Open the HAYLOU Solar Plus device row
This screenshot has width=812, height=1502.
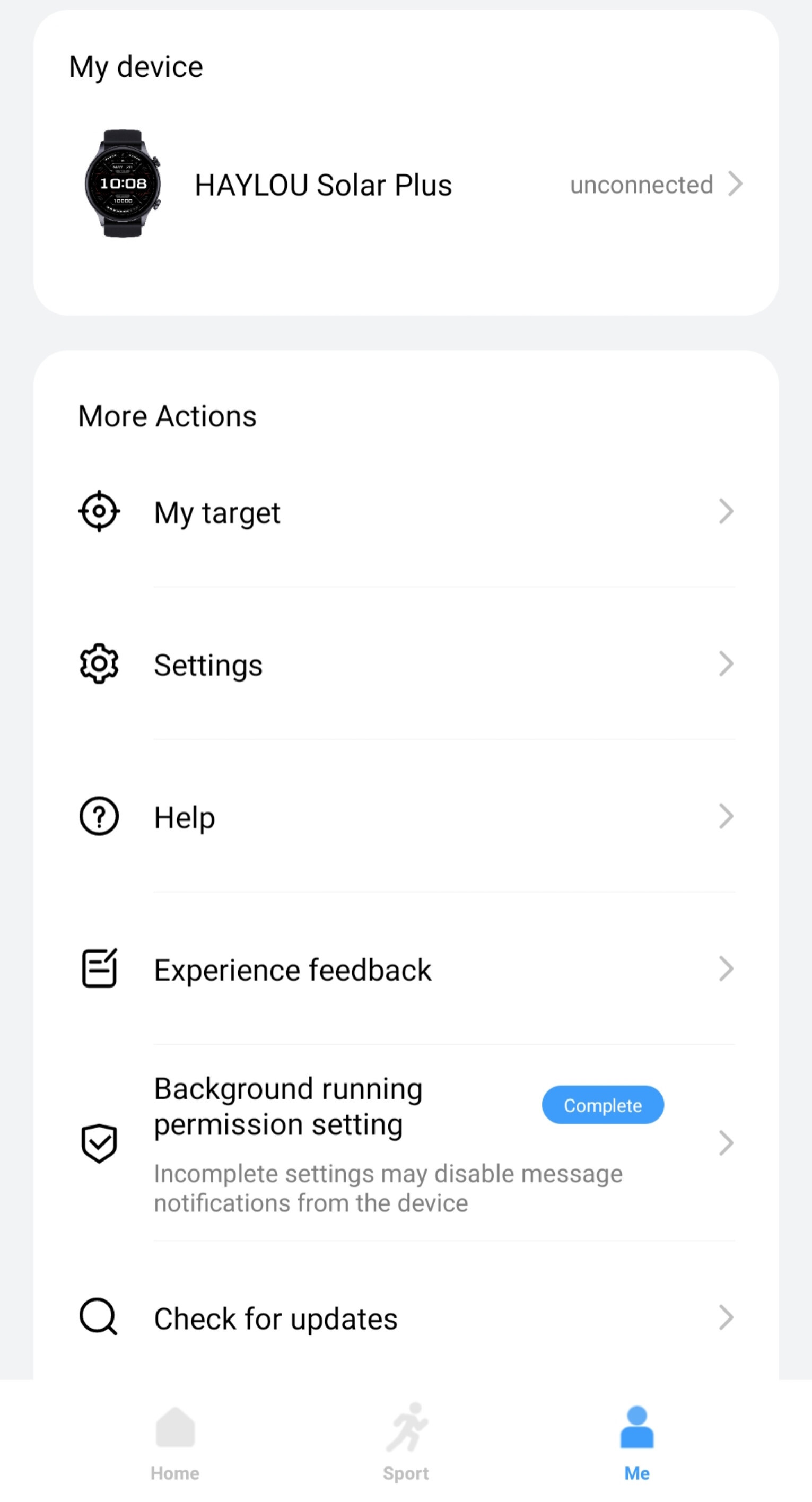[x=406, y=184]
